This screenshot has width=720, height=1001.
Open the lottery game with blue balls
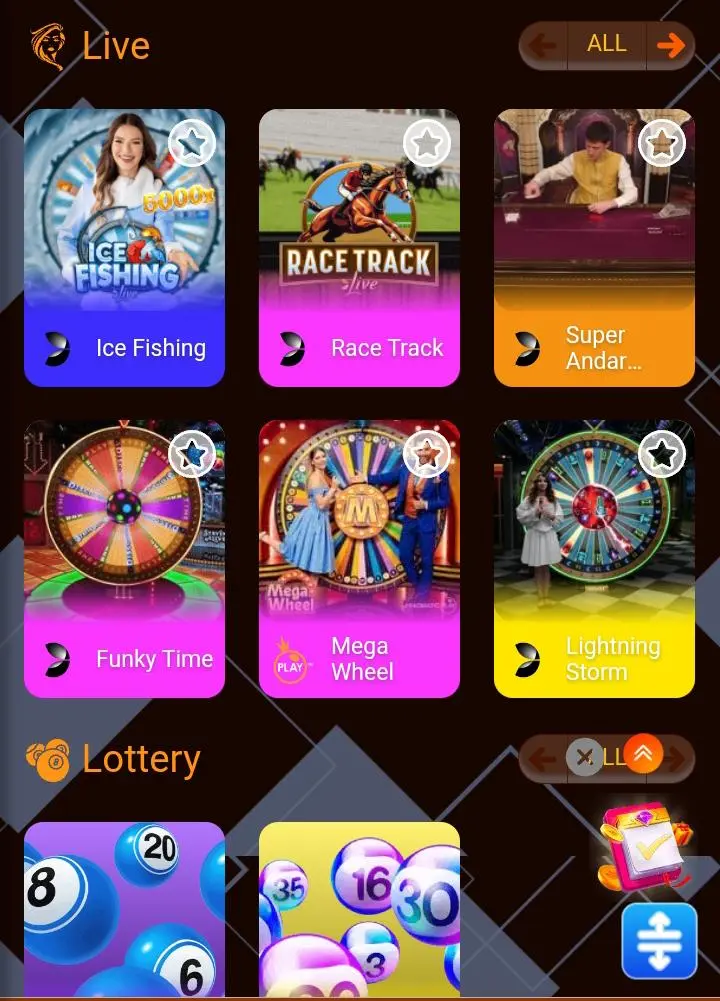[x=124, y=908]
